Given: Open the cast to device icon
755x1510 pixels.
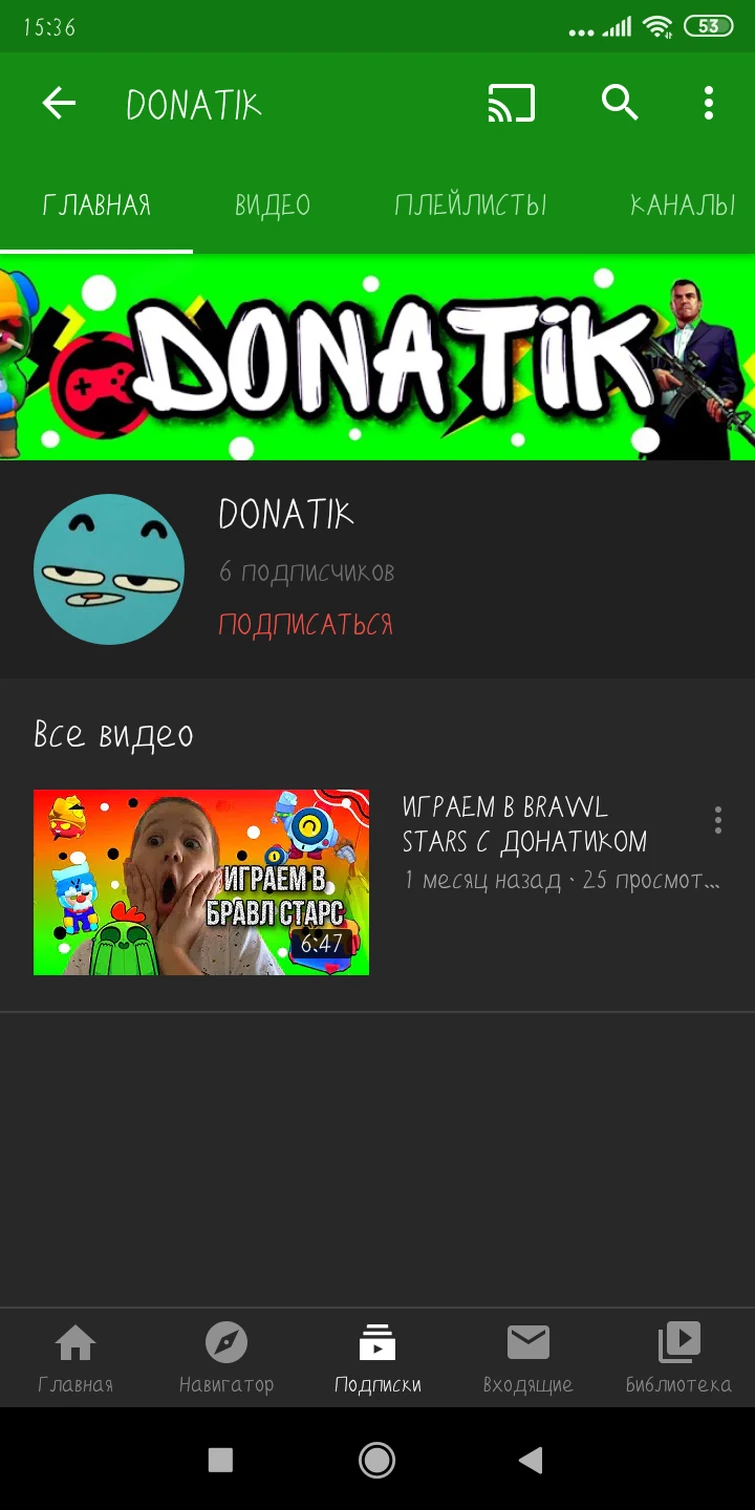Looking at the screenshot, I should pos(511,103).
